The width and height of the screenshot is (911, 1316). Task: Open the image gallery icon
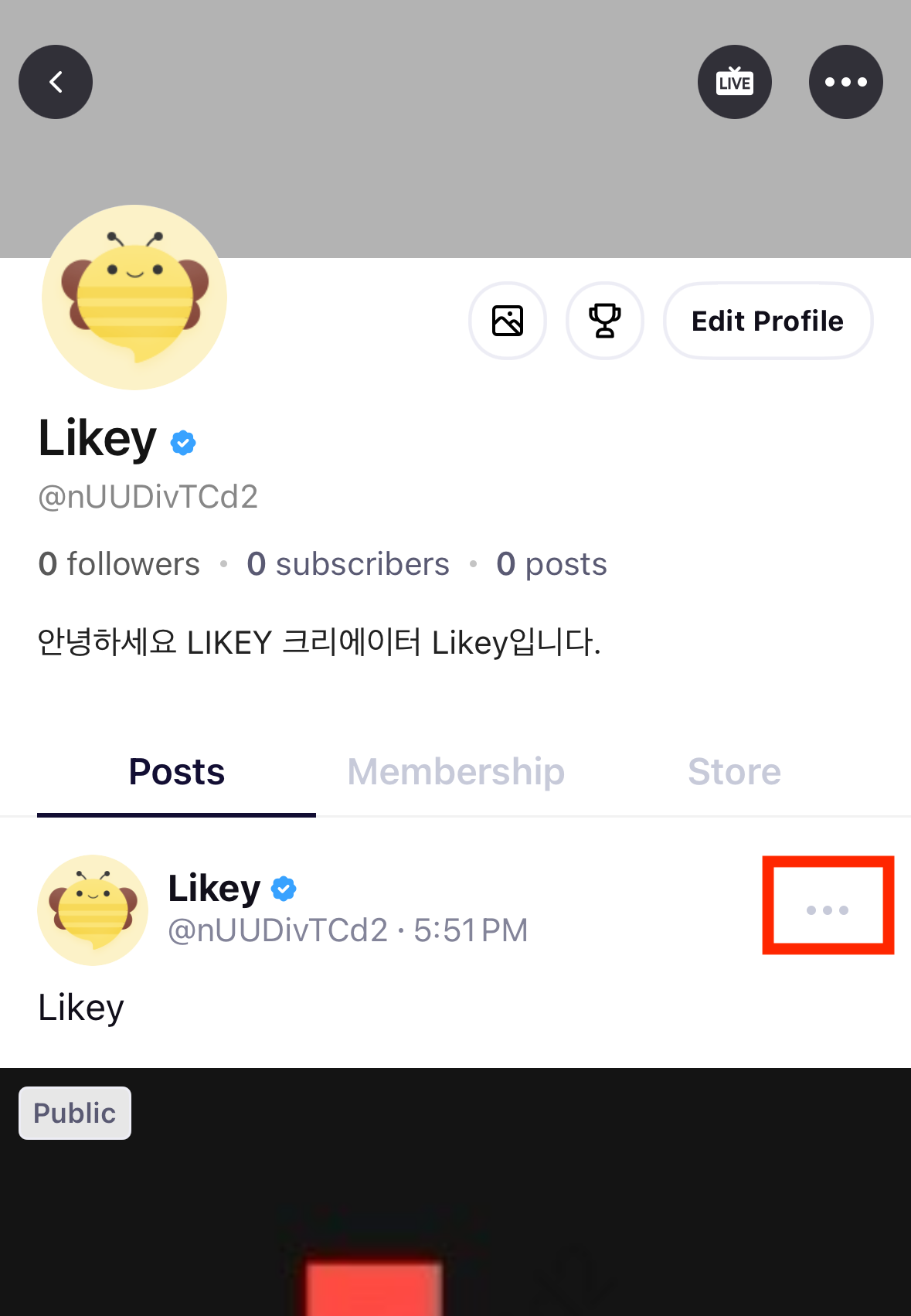point(508,321)
